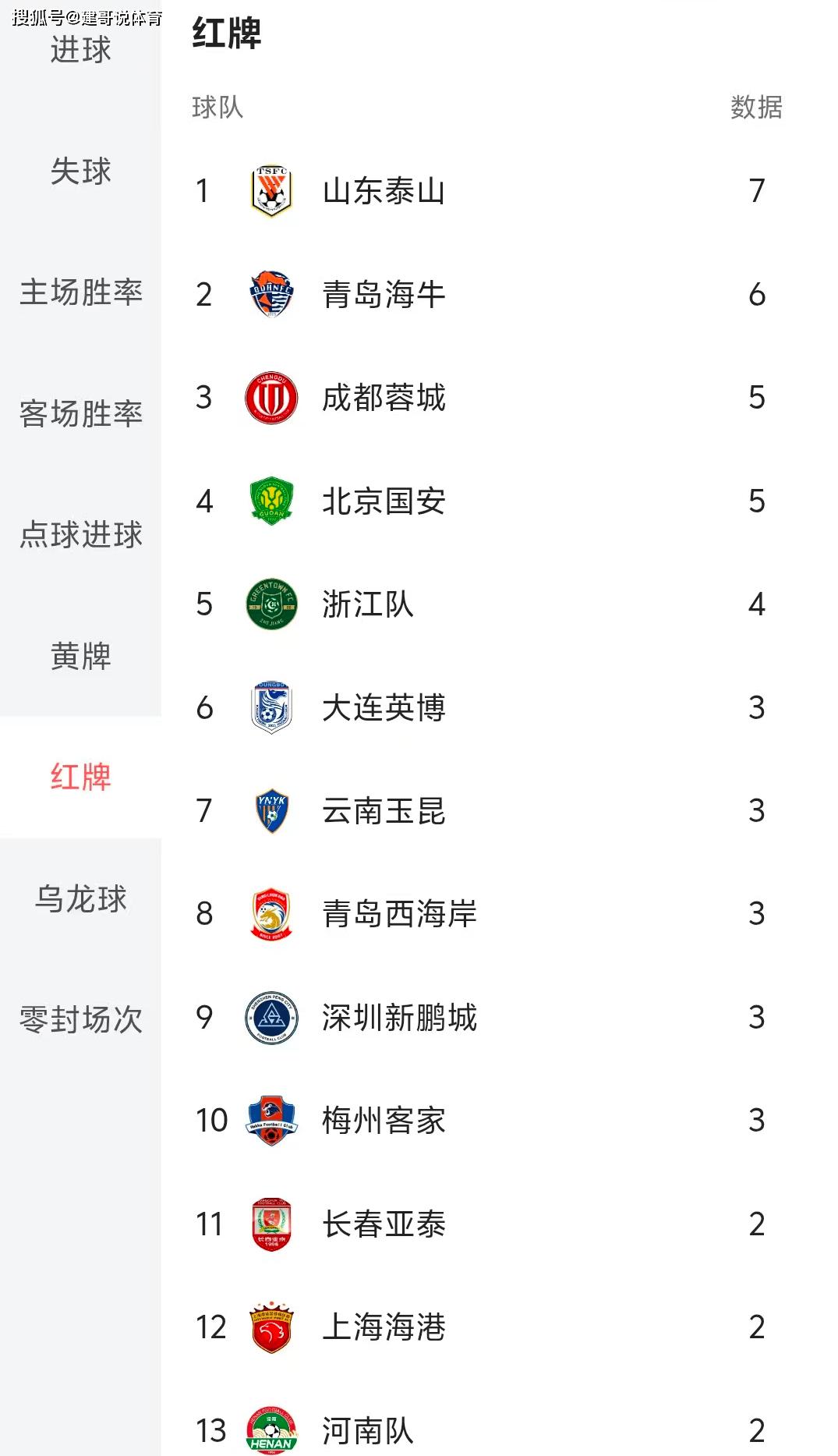The width and height of the screenshot is (838, 1456).
Task: Tap the 云南玉昆 entry
Action: tap(384, 811)
